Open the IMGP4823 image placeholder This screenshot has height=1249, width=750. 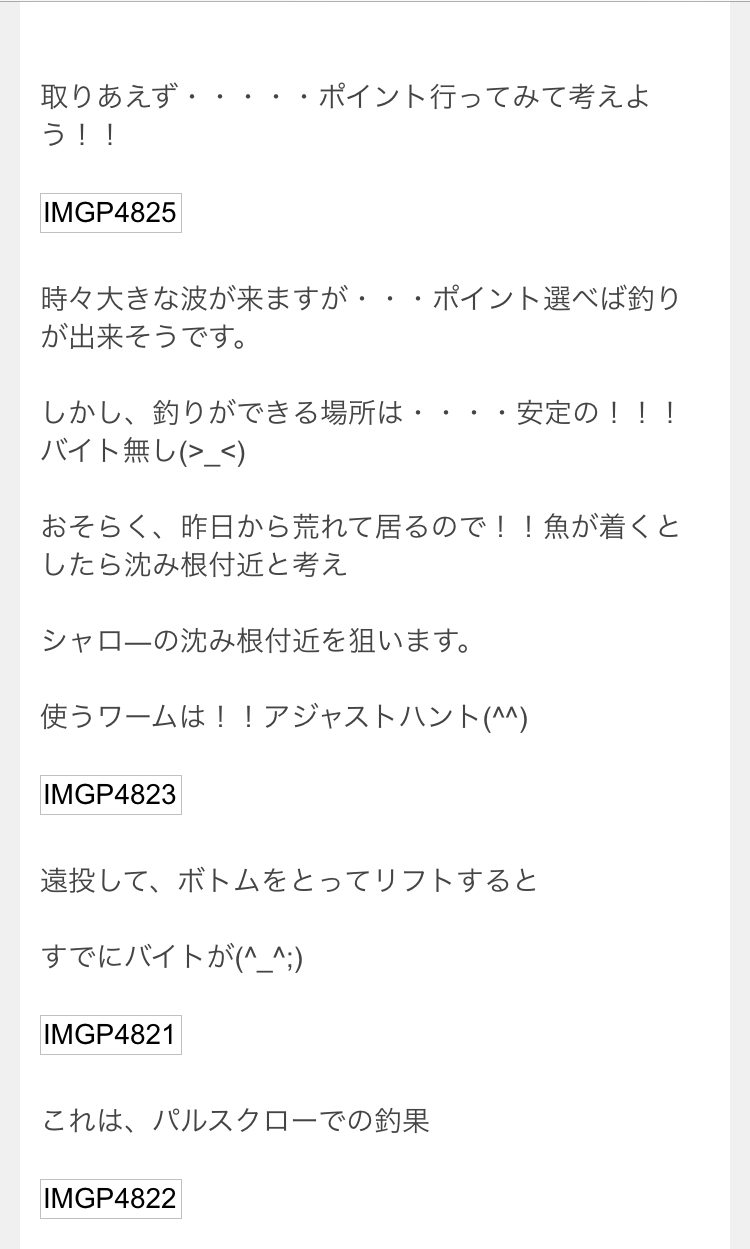tap(110, 795)
